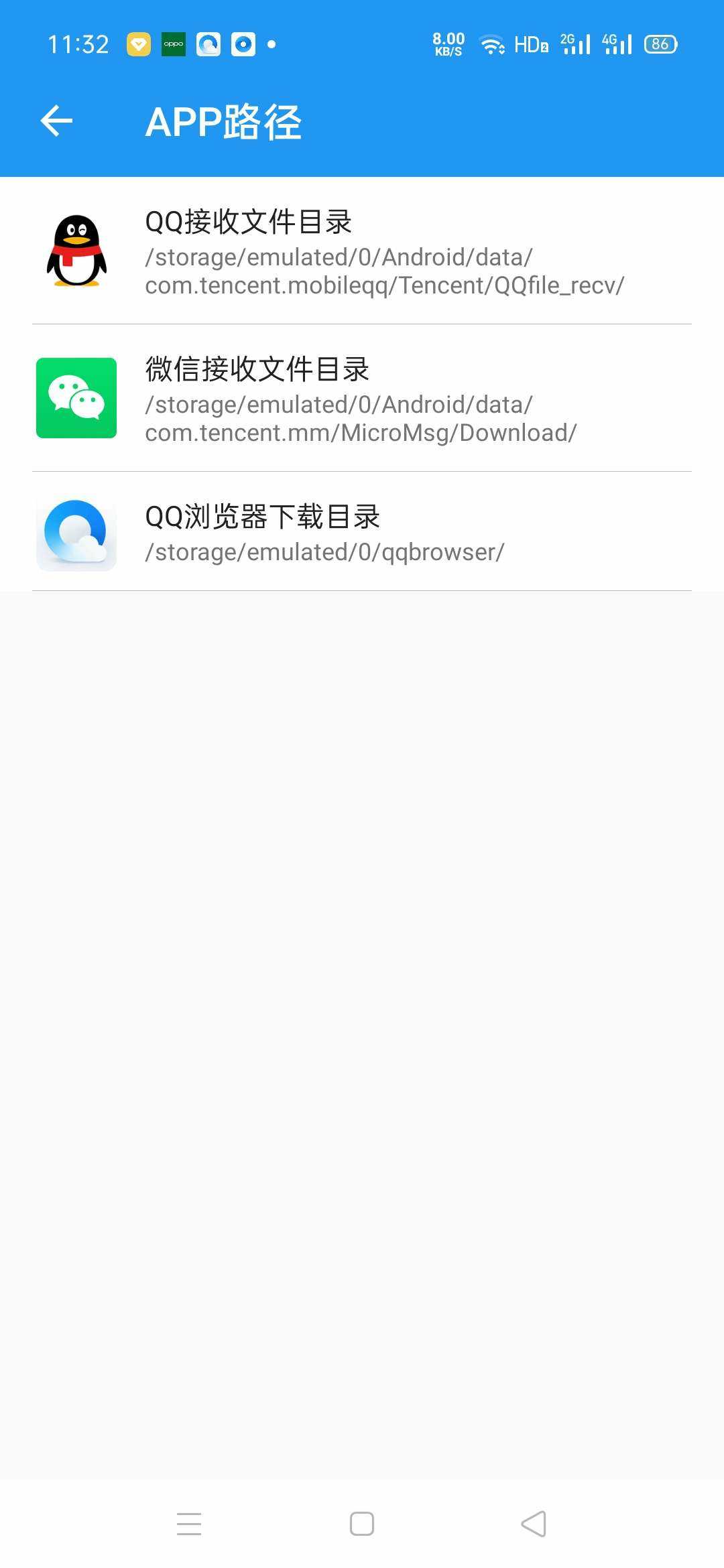Screen dimensions: 724x1568
Task: Open the QQ接收文件目录 path
Action: (362, 251)
